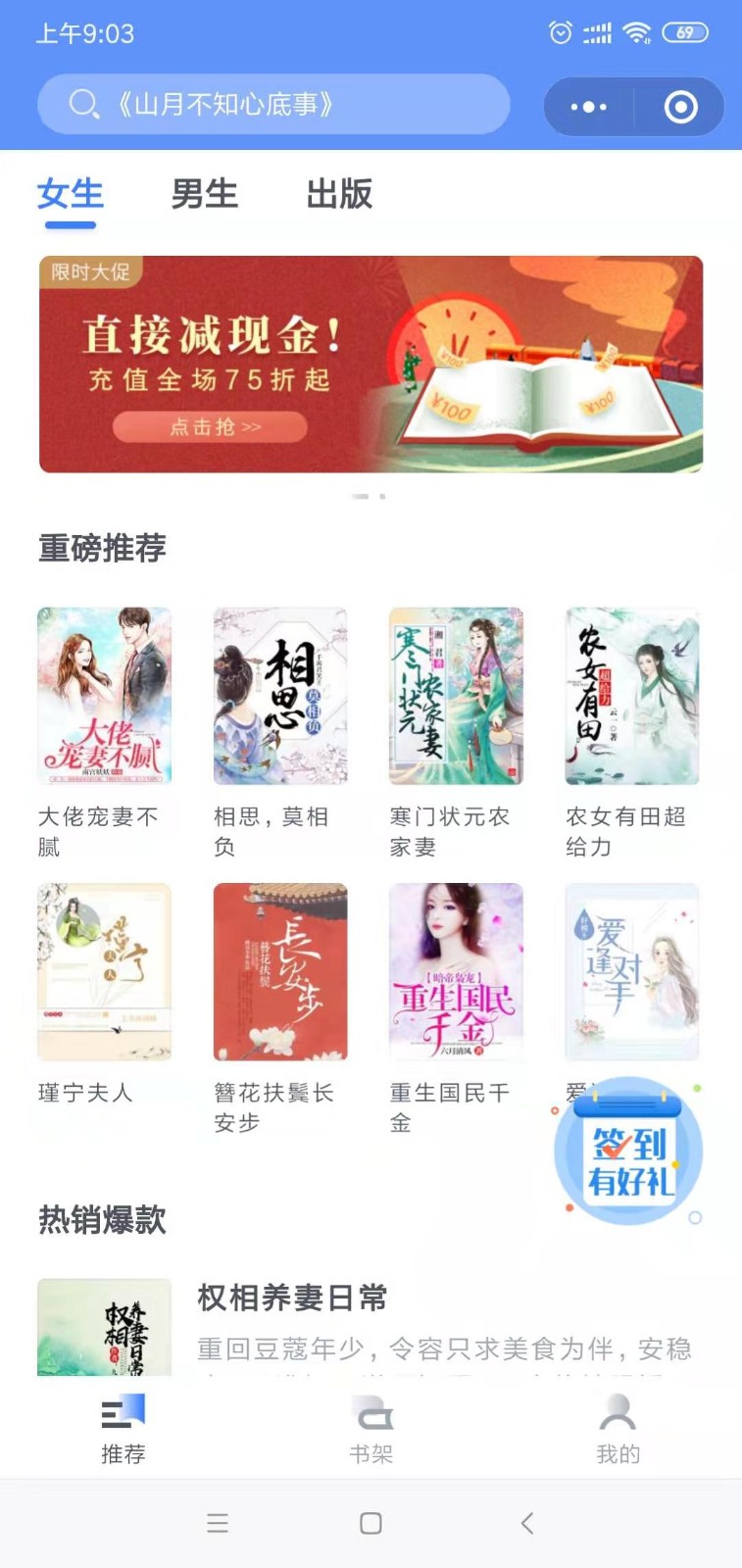Image resolution: width=742 pixels, height=1568 pixels.
Task: Select the 推荐 tab in the bottom bar
Action: 124,1430
